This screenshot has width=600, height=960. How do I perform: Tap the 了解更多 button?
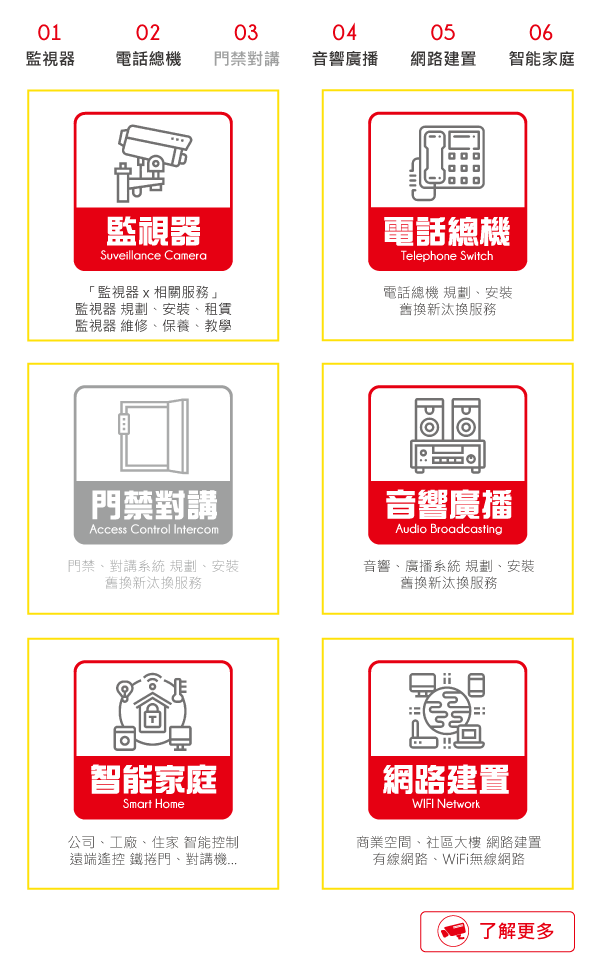497,931
